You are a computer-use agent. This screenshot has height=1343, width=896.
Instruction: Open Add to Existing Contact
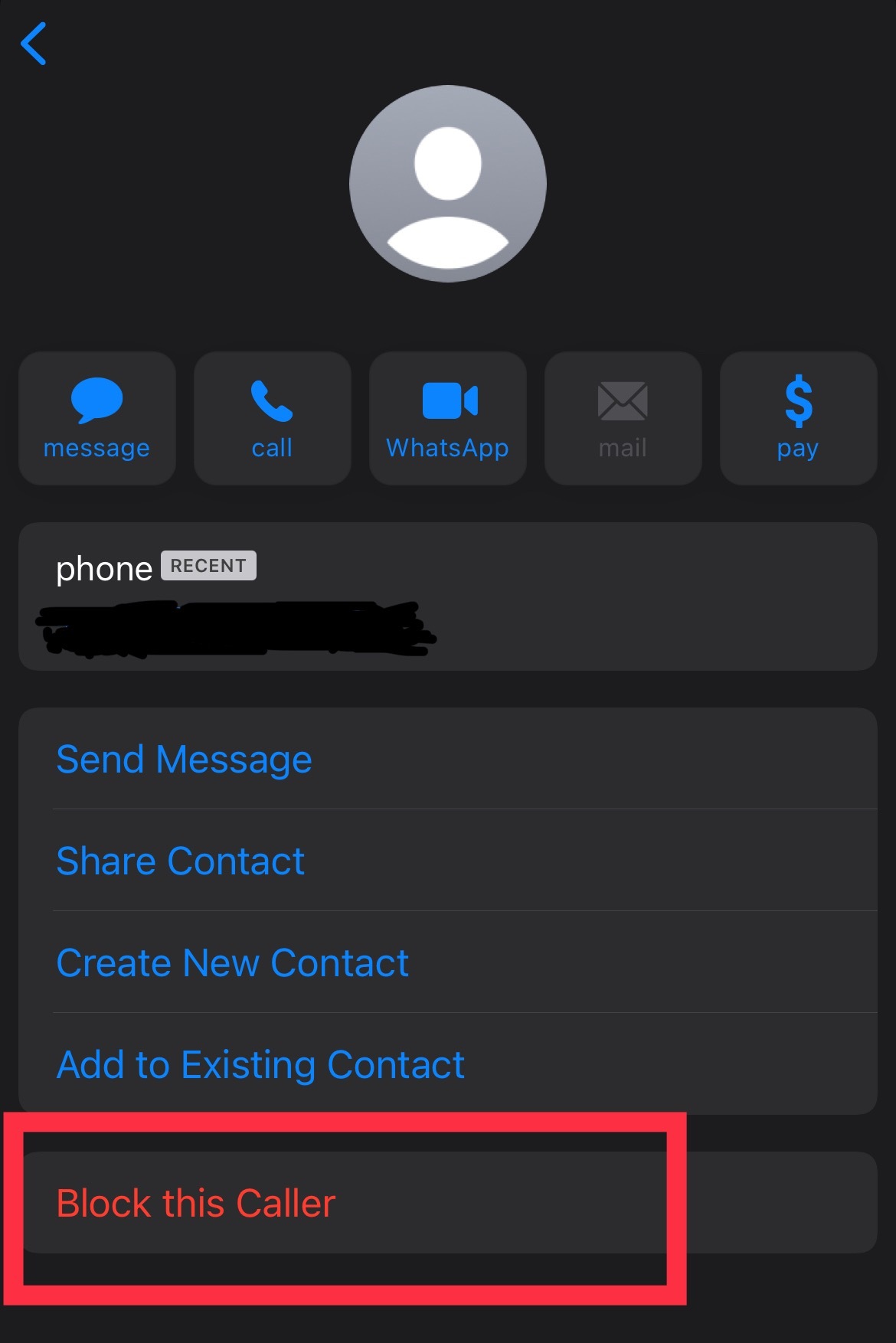pyautogui.click(x=260, y=1064)
